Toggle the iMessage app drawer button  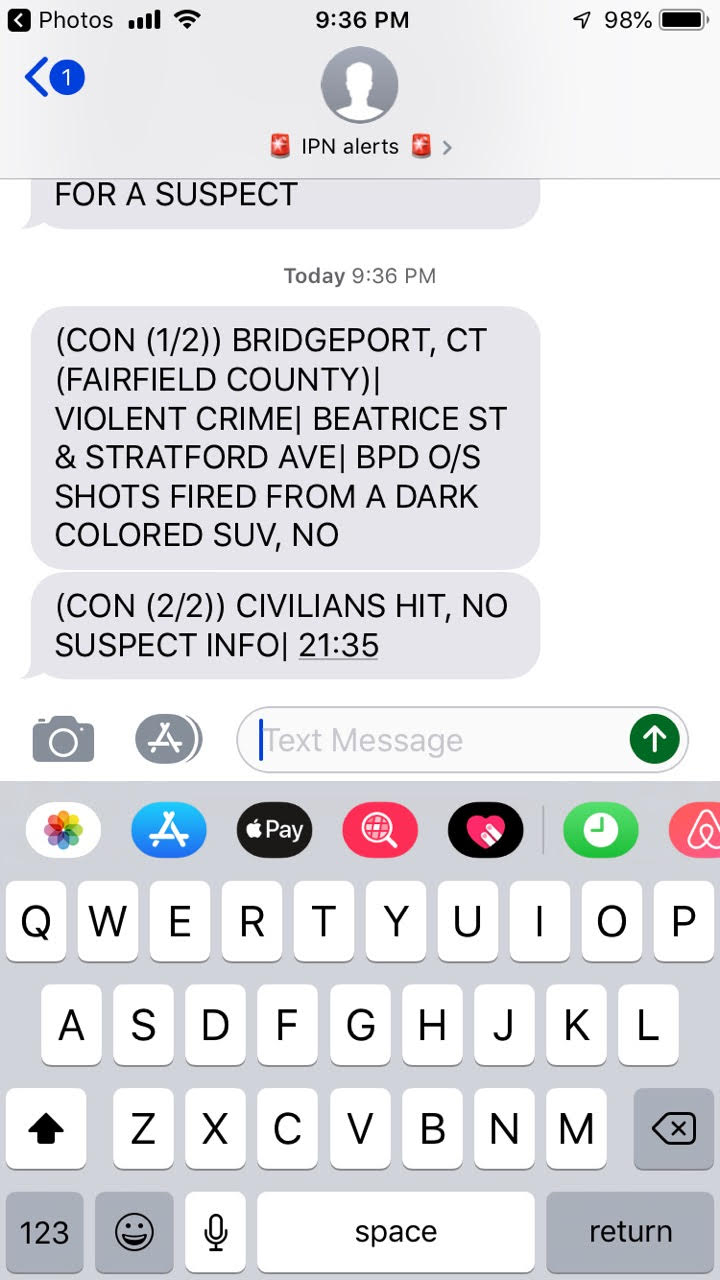(168, 740)
